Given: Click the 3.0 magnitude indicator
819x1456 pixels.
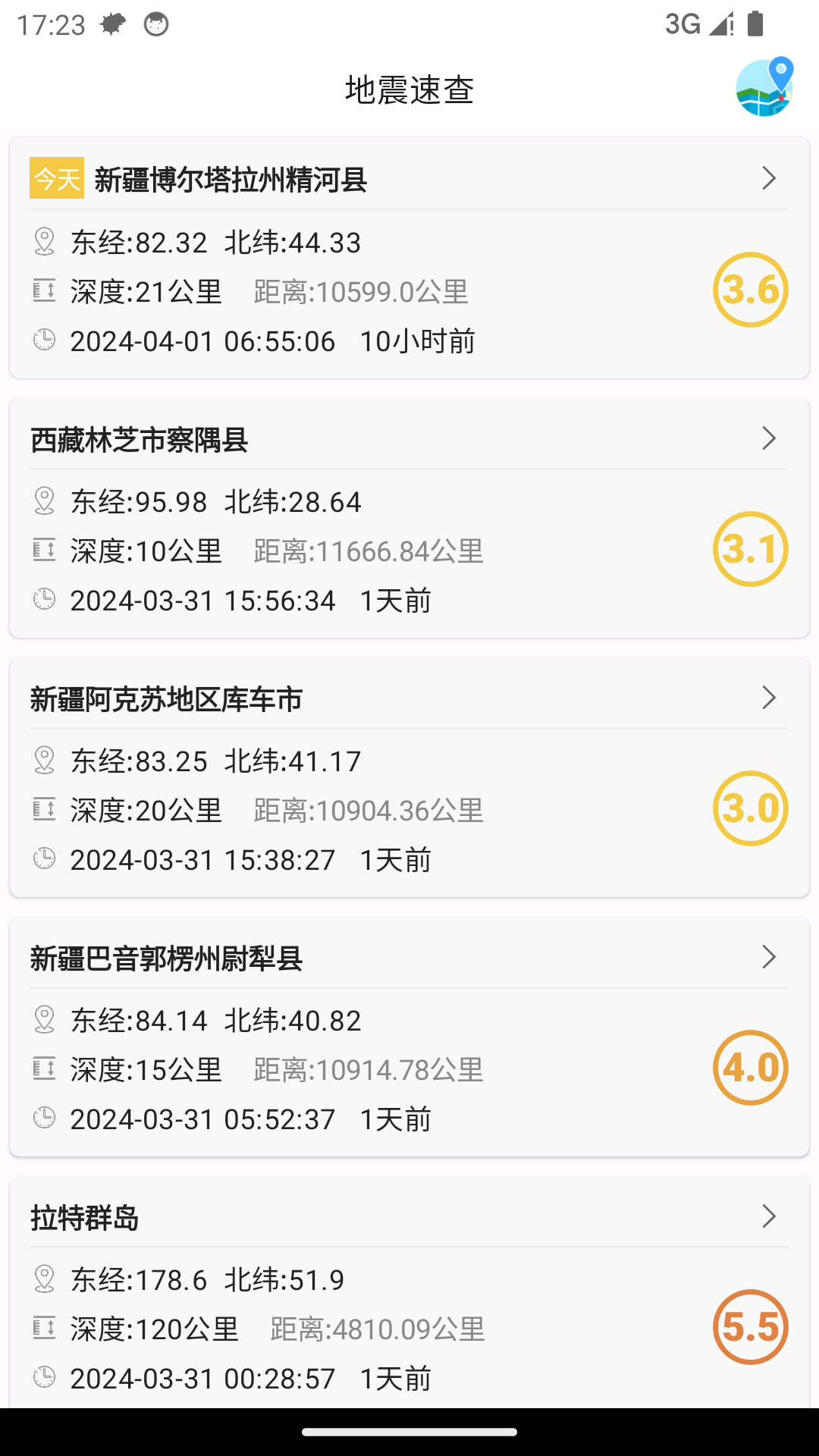Looking at the screenshot, I should point(750,807).
